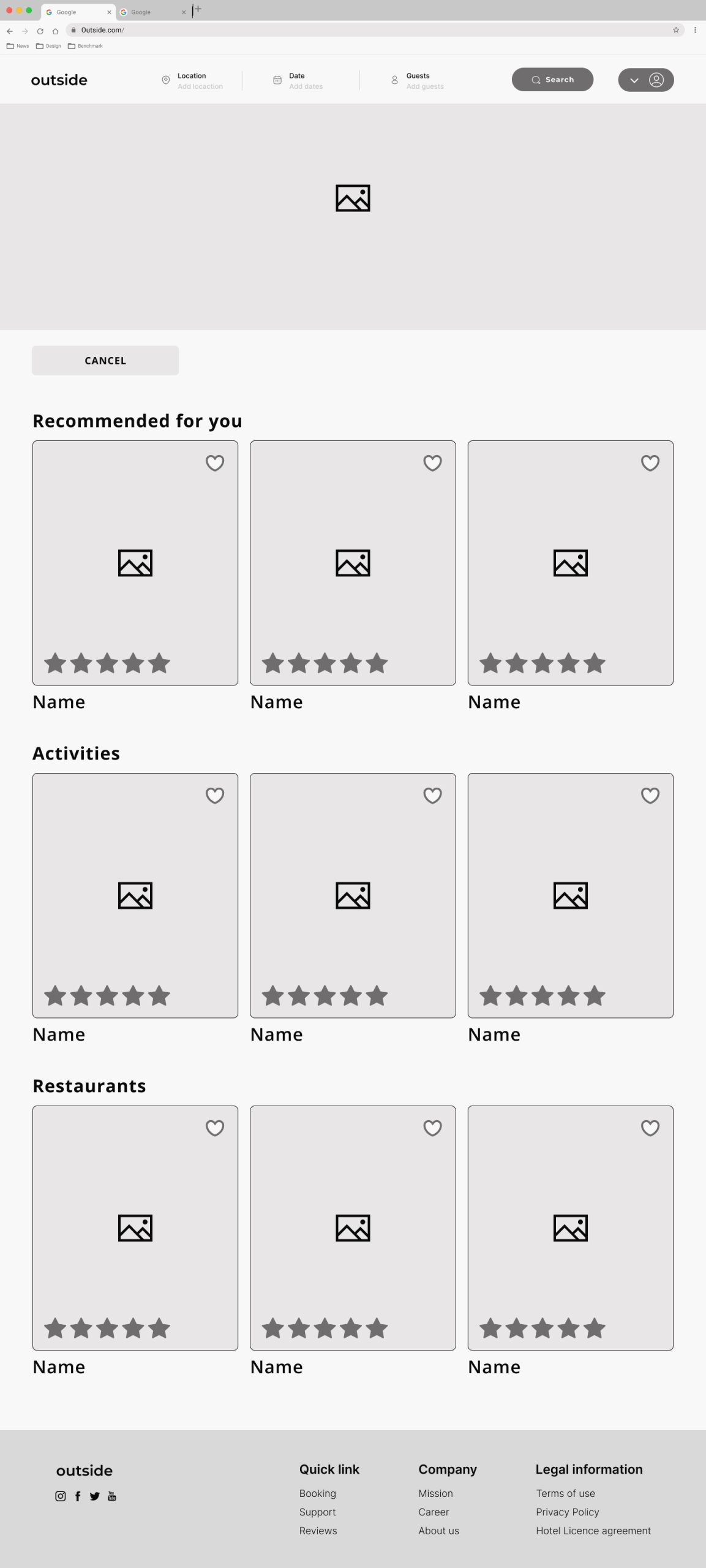Image resolution: width=706 pixels, height=1568 pixels.
Task: Open the Support footer link
Action: pos(317,1512)
